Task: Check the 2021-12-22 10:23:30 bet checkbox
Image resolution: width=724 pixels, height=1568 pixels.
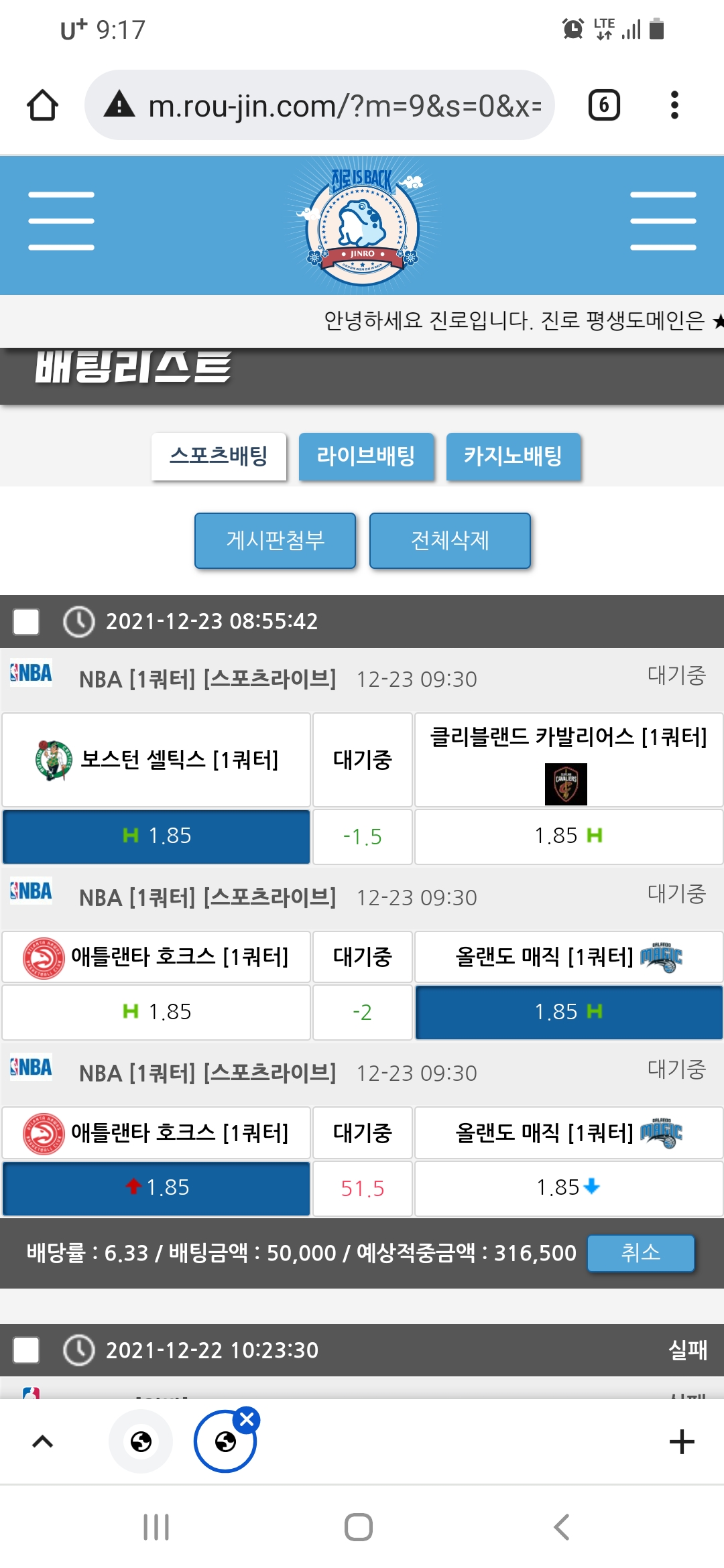Action: 26,1350
